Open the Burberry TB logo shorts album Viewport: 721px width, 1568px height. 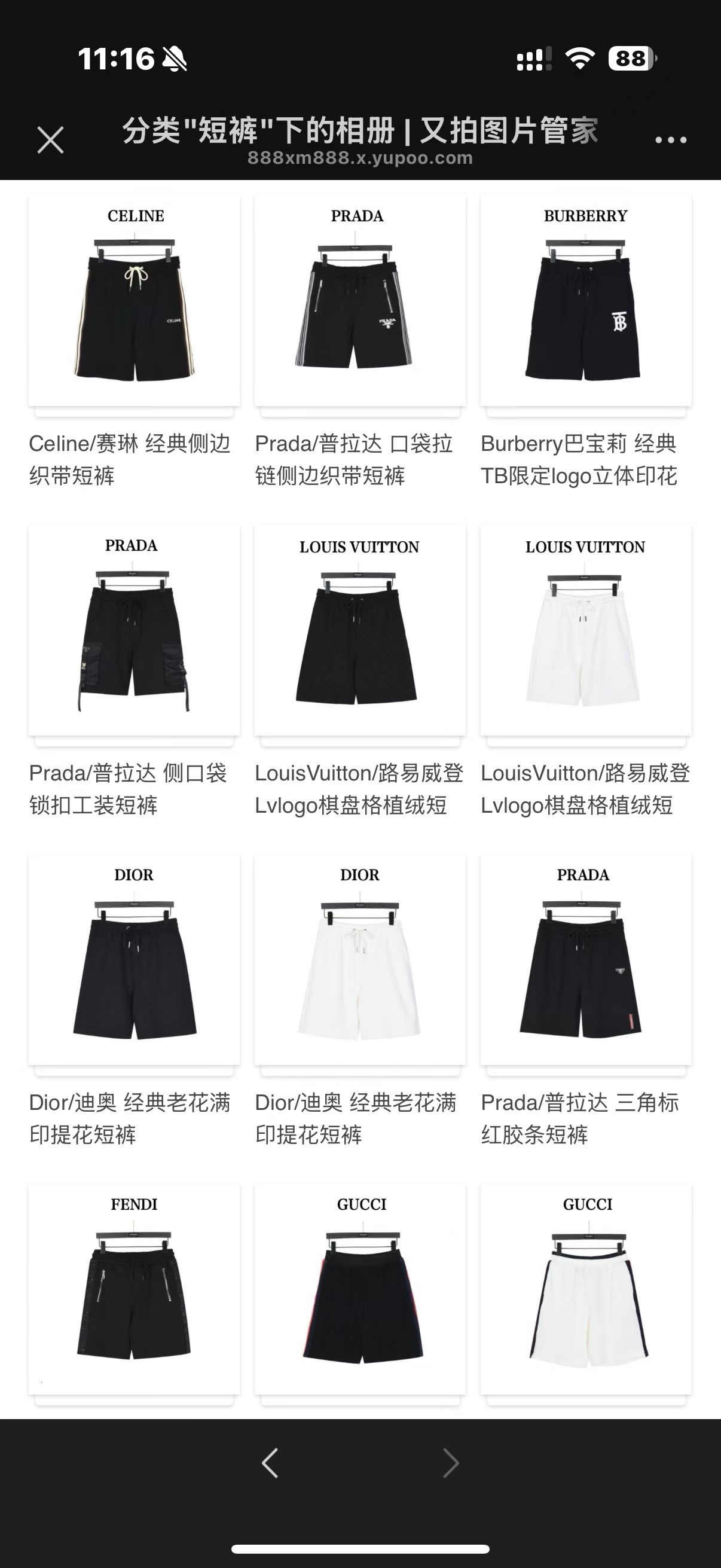[x=586, y=301]
